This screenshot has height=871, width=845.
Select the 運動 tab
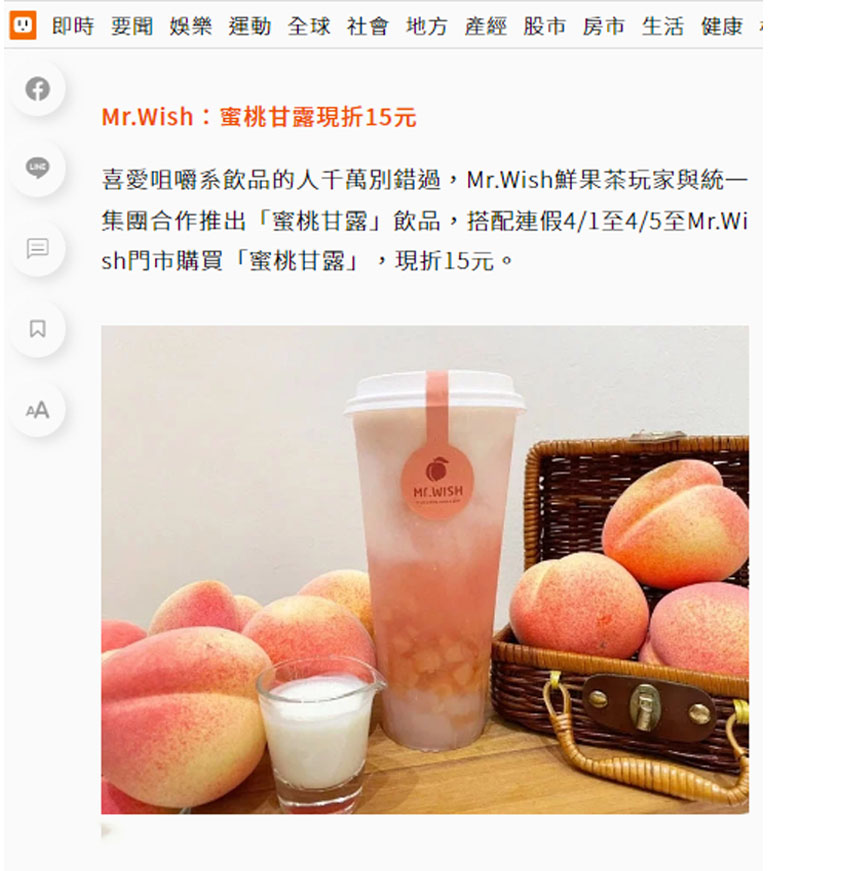point(249,27)
